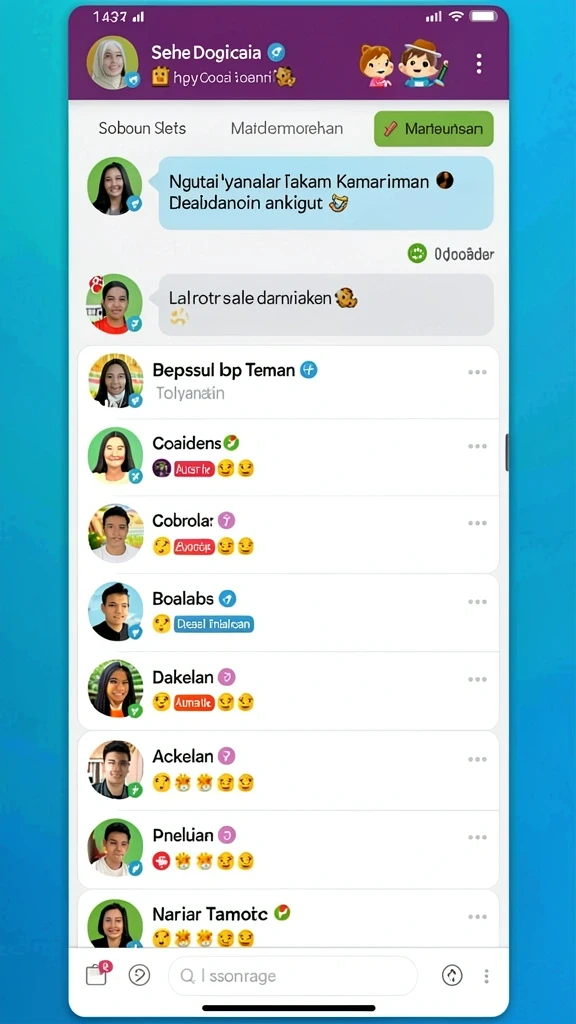Open the overflow menu in the header
The image size is (576, 1024).
479,63
